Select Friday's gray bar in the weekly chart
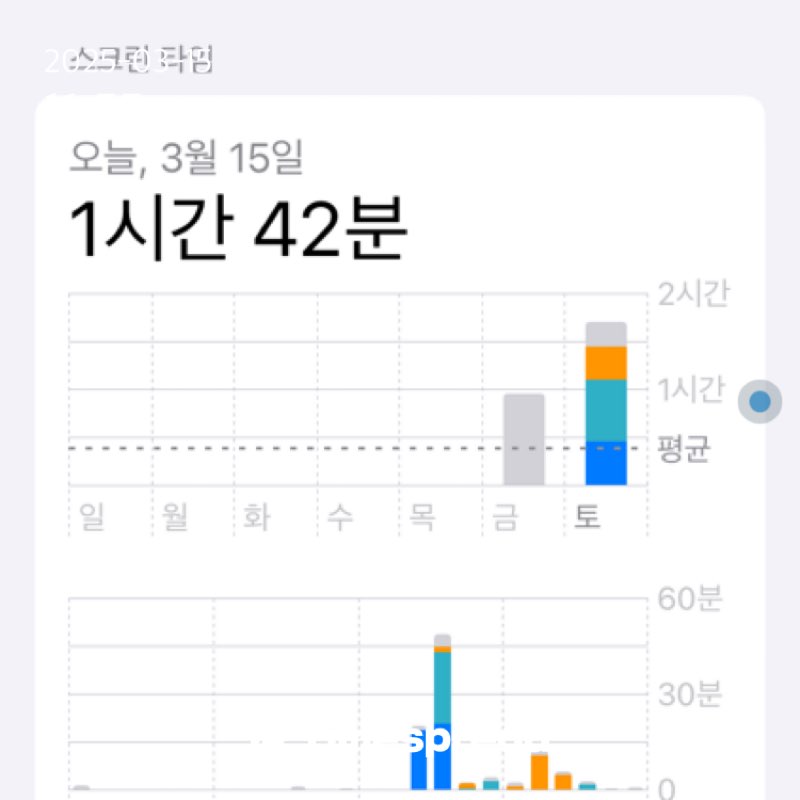This screenshot has width=800, height=800. [x=524, y=440]
